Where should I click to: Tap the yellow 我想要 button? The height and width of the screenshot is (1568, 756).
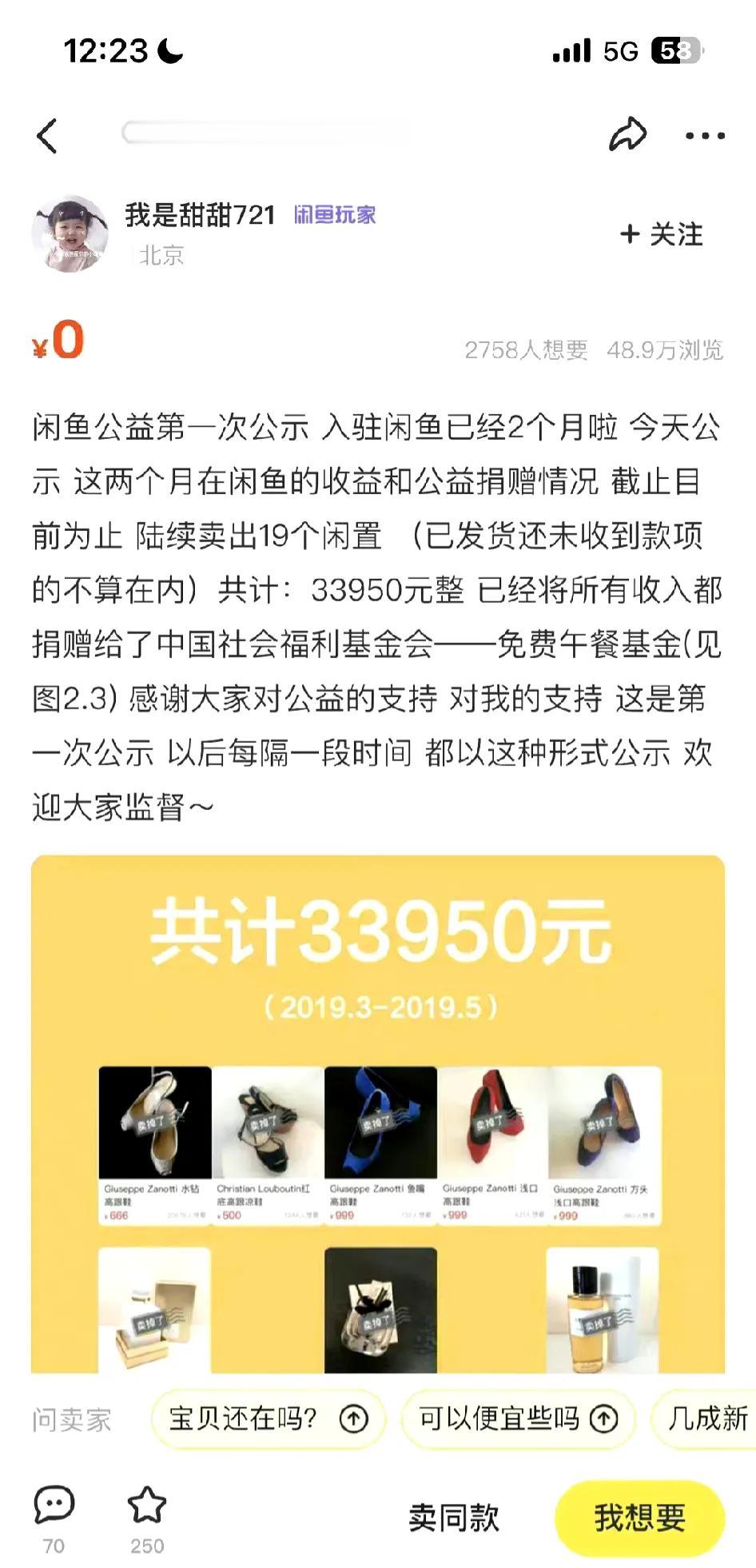[x=639, y=1518]
